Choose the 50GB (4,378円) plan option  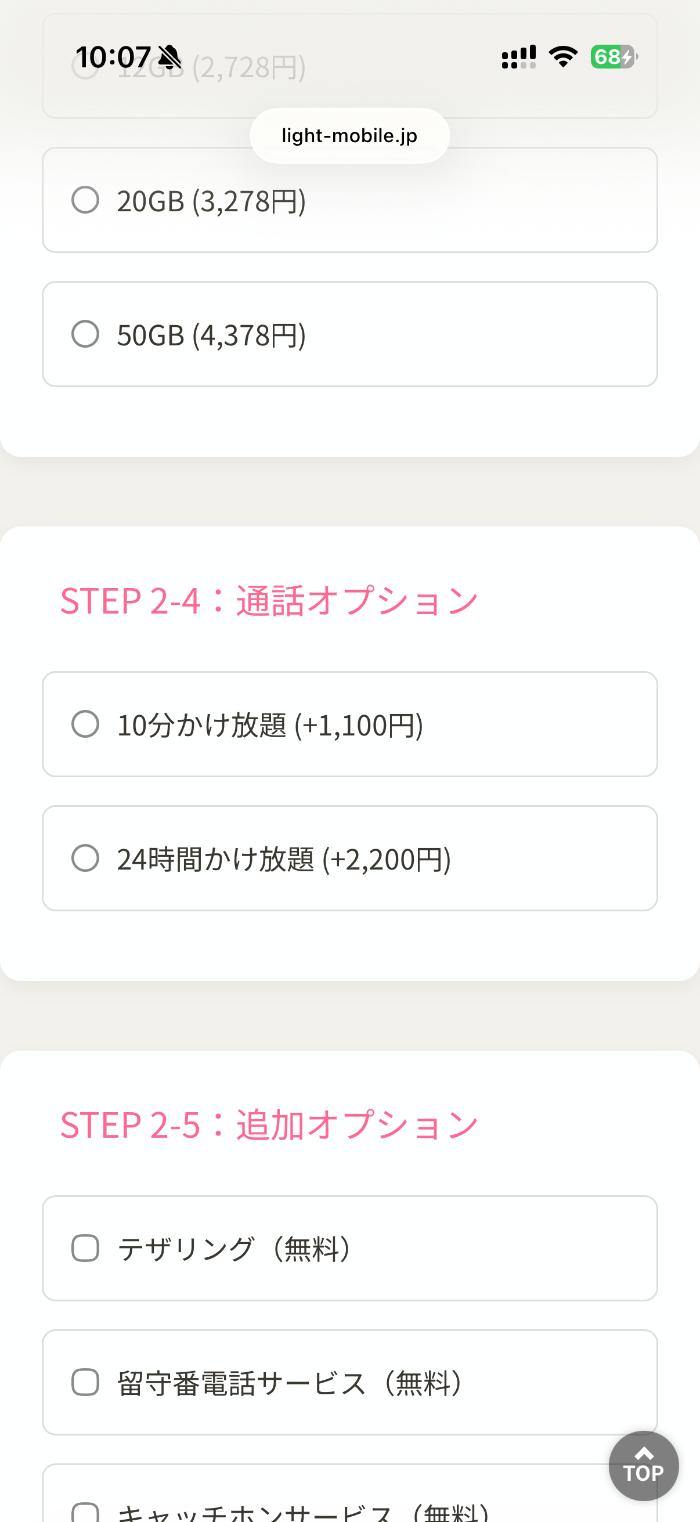click(86, 334)
